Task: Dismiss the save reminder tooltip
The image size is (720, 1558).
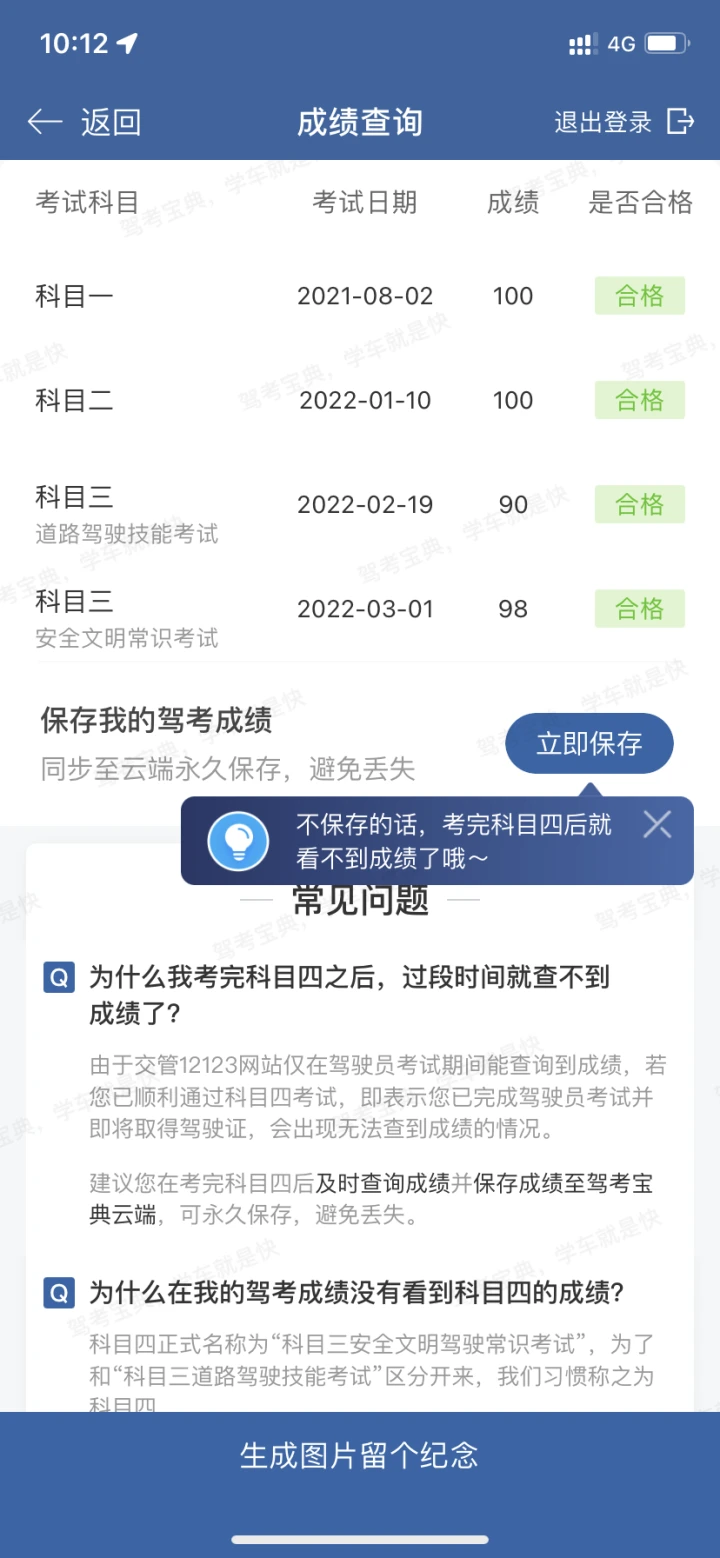Action: [x=657, y=824]
